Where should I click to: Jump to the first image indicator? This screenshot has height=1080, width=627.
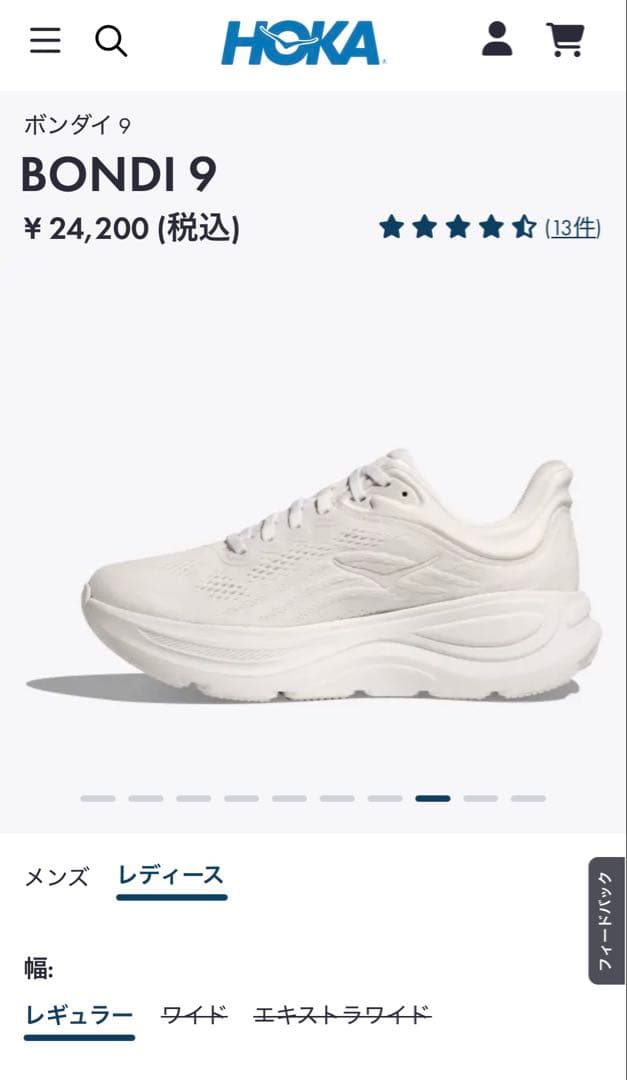pos(98,798)
